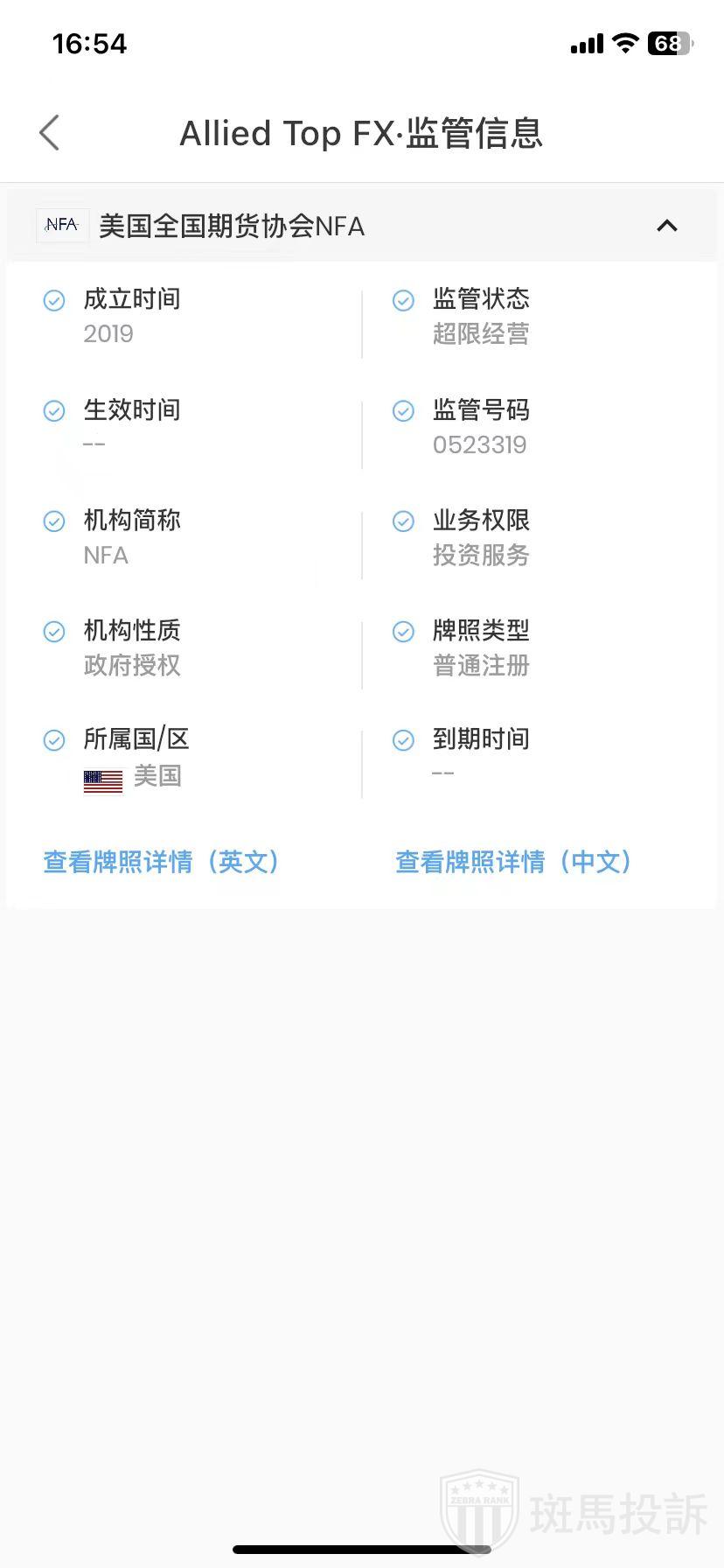Open 查看牌照详情（中文）link

513,862
